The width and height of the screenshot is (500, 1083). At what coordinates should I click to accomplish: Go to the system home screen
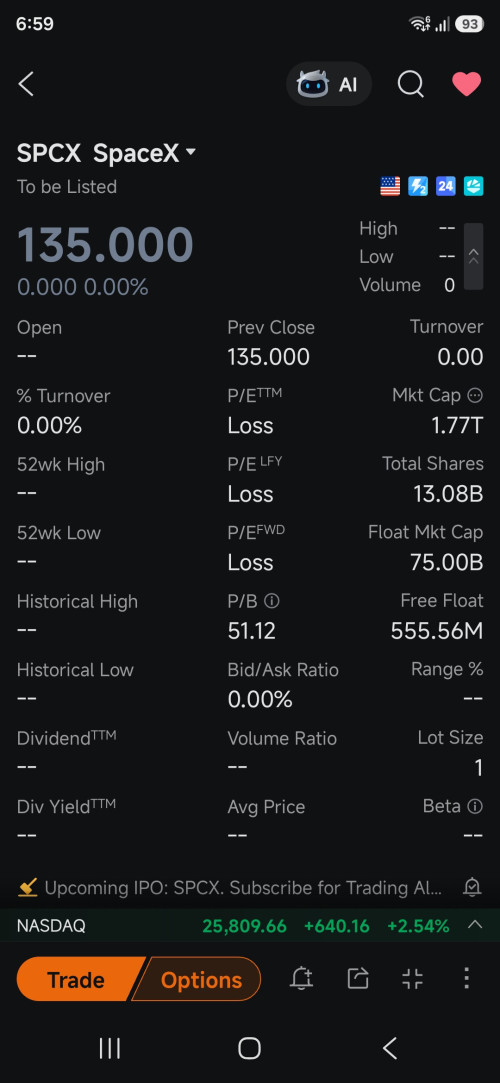(249, 1048)
